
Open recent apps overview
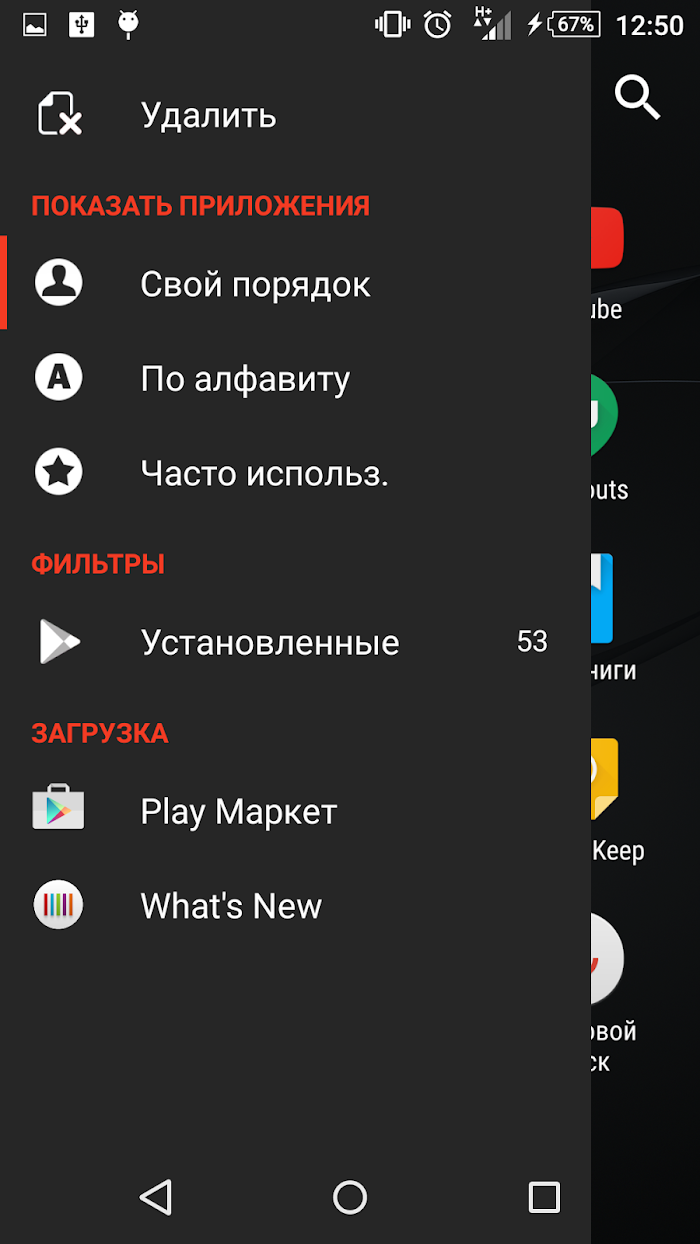pyautogui.click(x=544, y=1197)
